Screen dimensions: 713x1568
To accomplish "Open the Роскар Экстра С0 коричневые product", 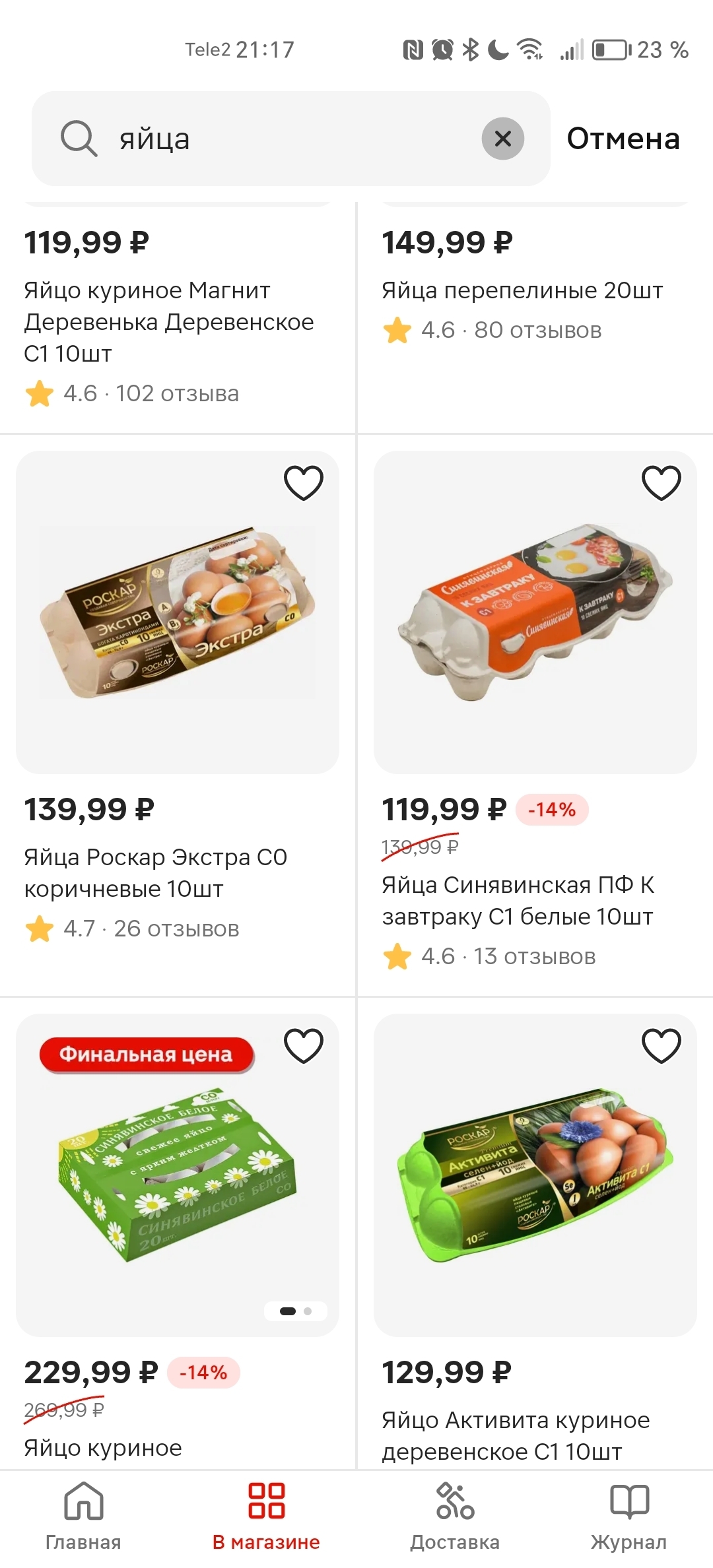I will pos(177,612).
